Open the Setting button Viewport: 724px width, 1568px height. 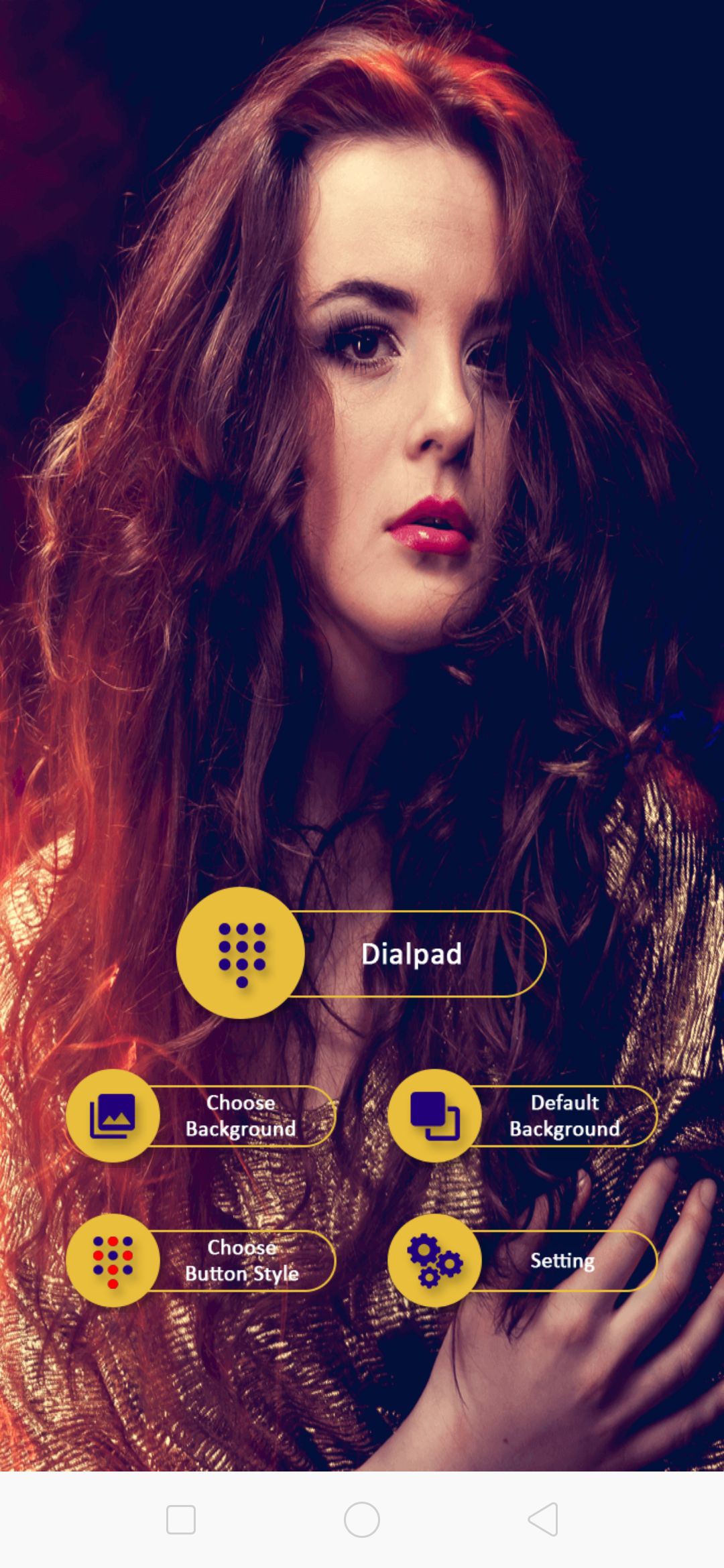(523, 1260)
